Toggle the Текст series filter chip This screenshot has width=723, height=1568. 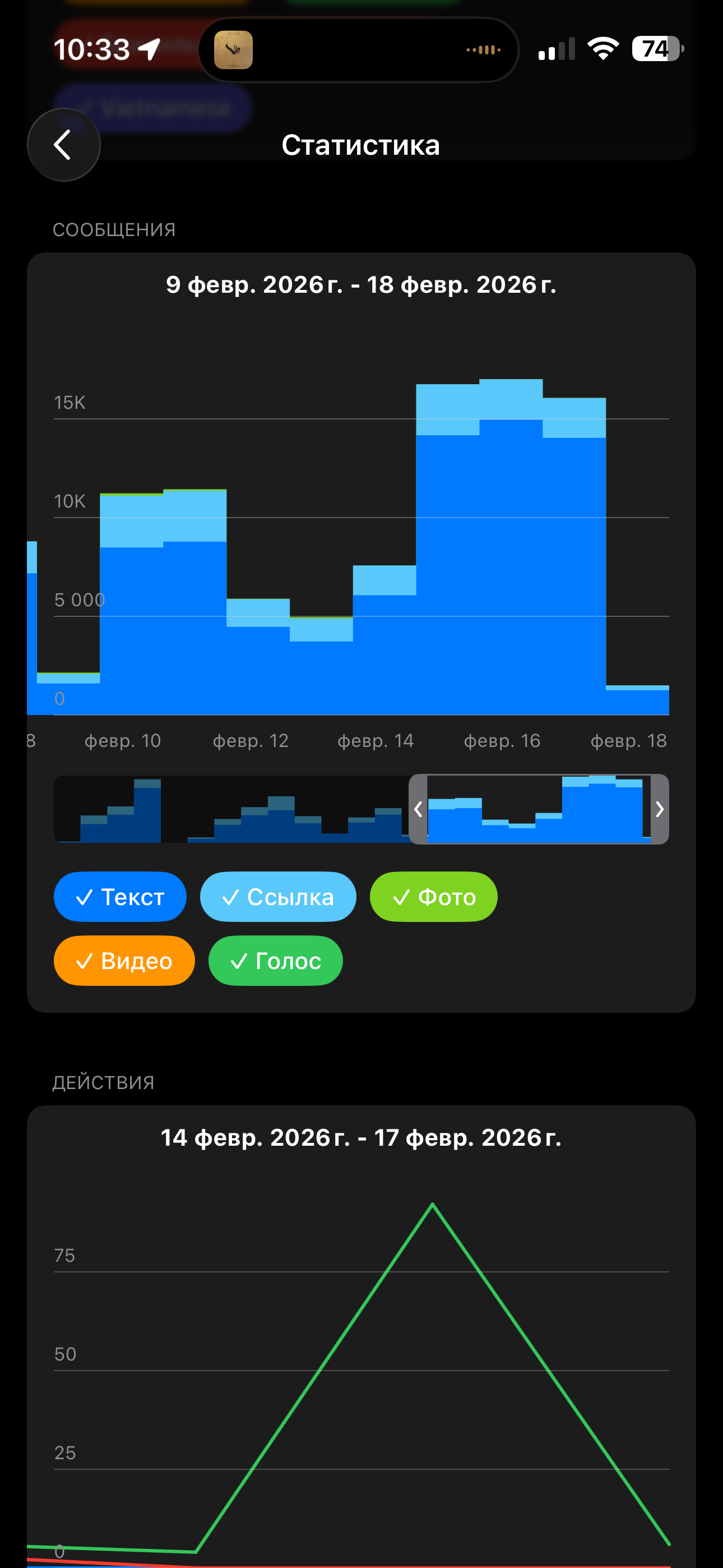(x=120, y=897)
